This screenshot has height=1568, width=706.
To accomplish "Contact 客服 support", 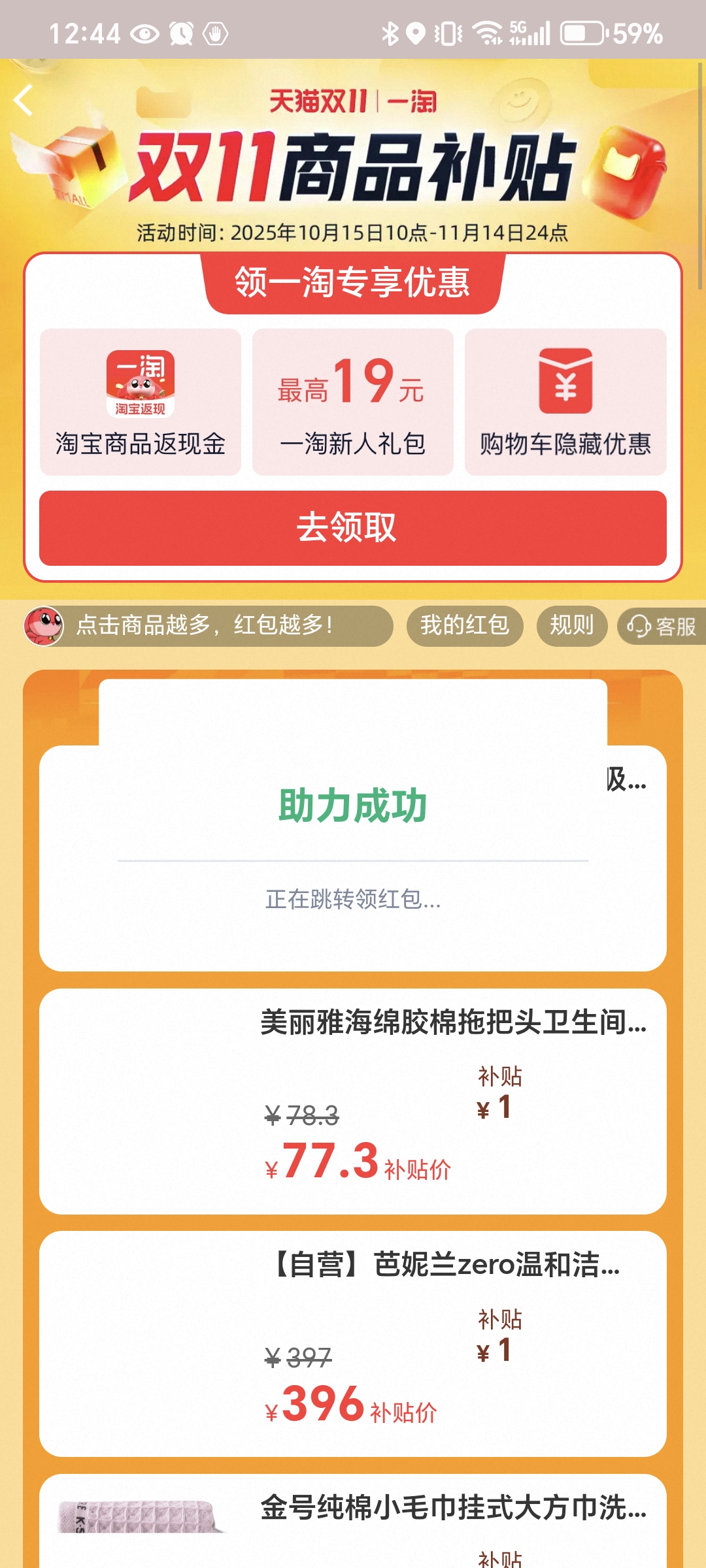I will click(x=662, y=627).
